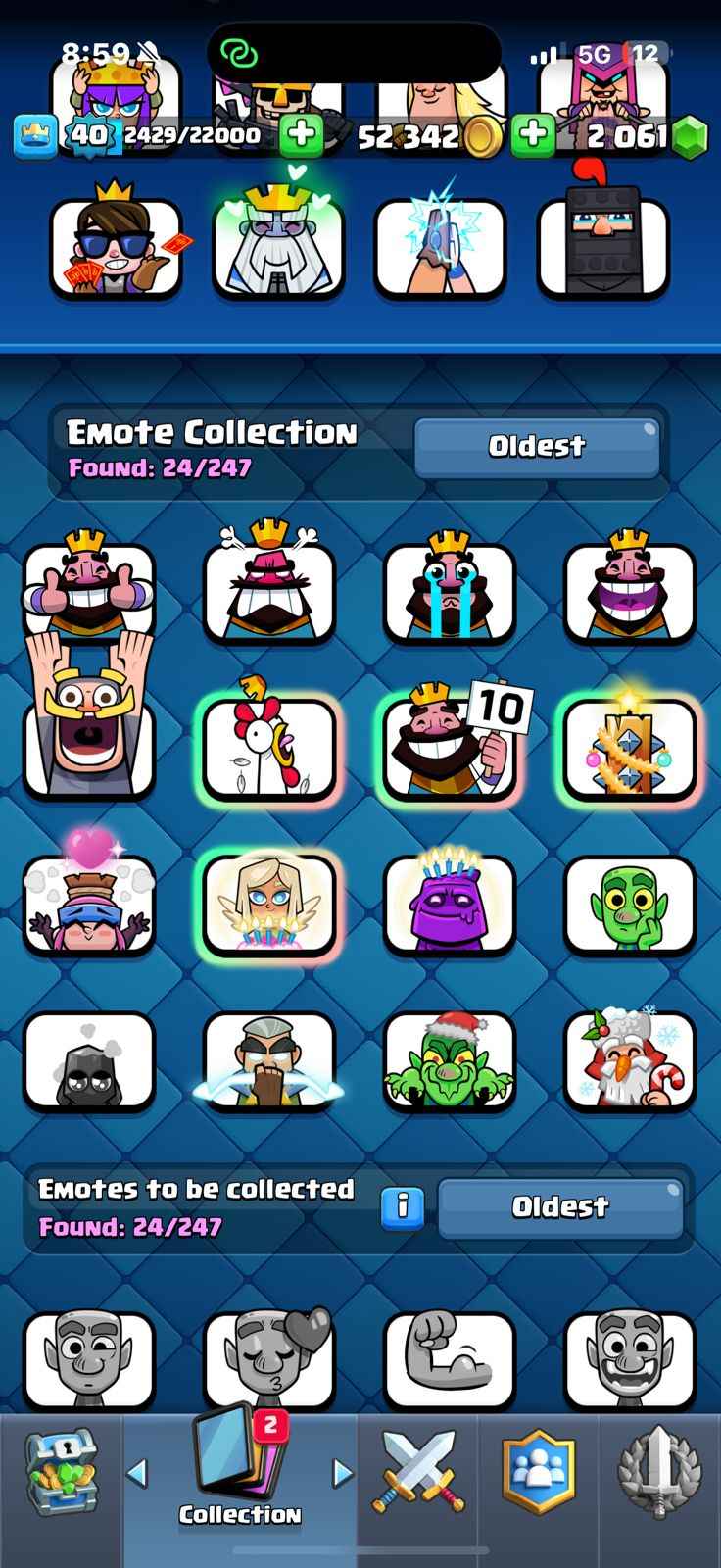
Task: Select the King thumbs-up emote
Action: point(89,590)
